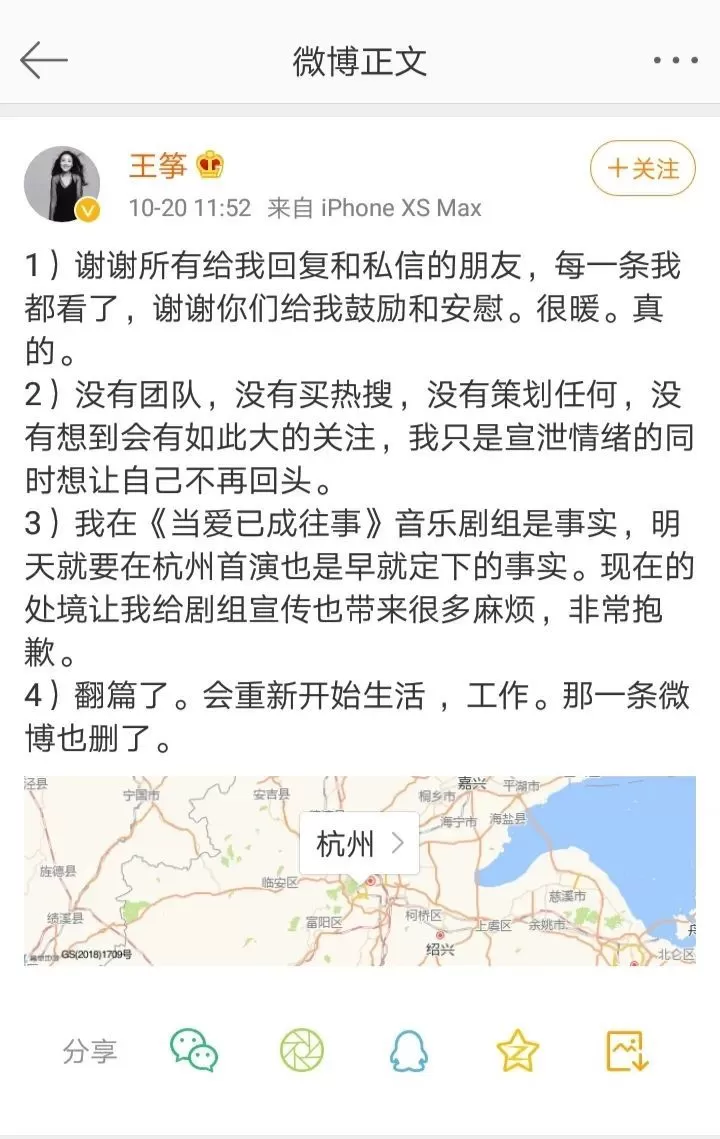The image size is (720, 1139).
Task: Go back using the top arrow
Action: pos(44,60)
